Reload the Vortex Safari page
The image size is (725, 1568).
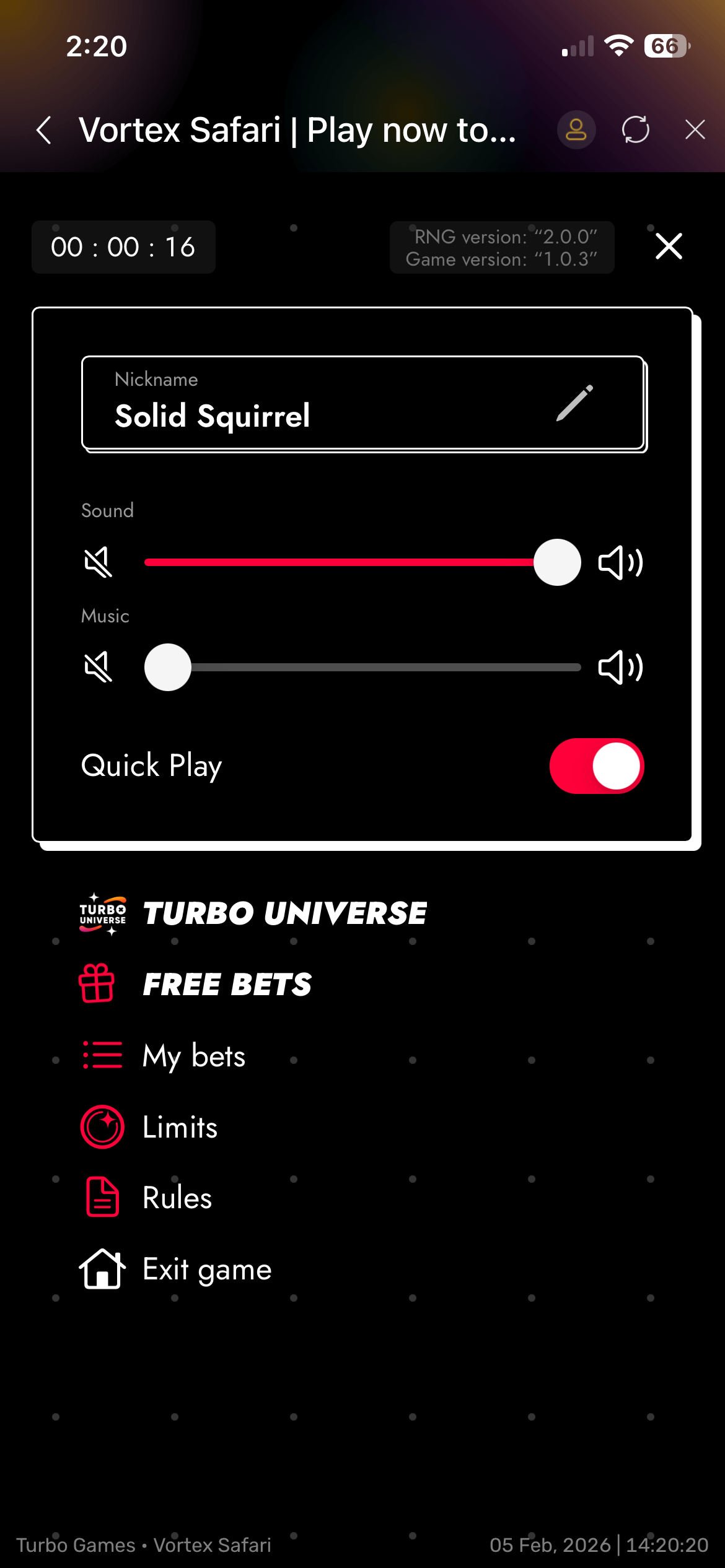(636, 130)
